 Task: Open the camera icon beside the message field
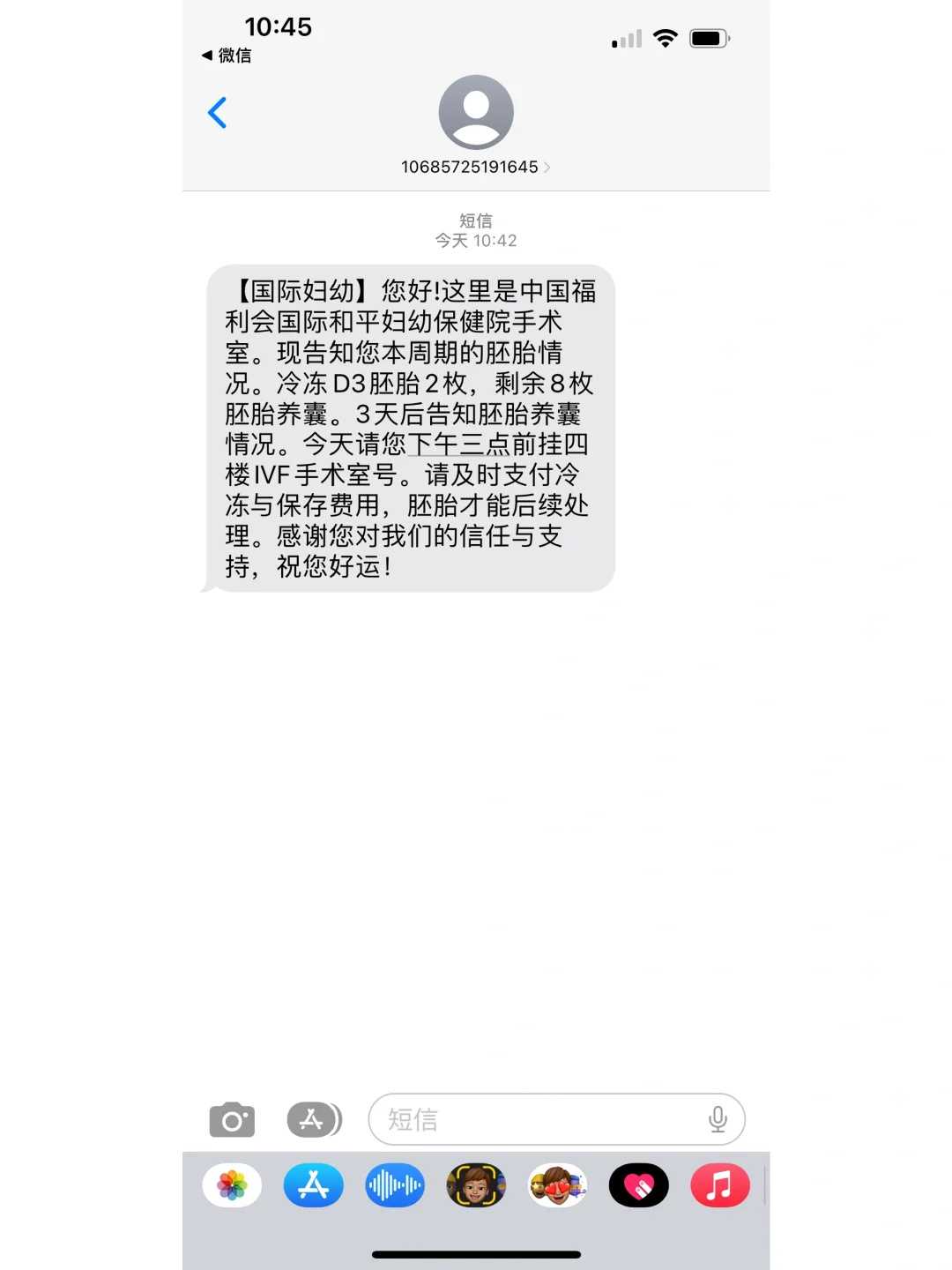click(x=231, y=1119)
